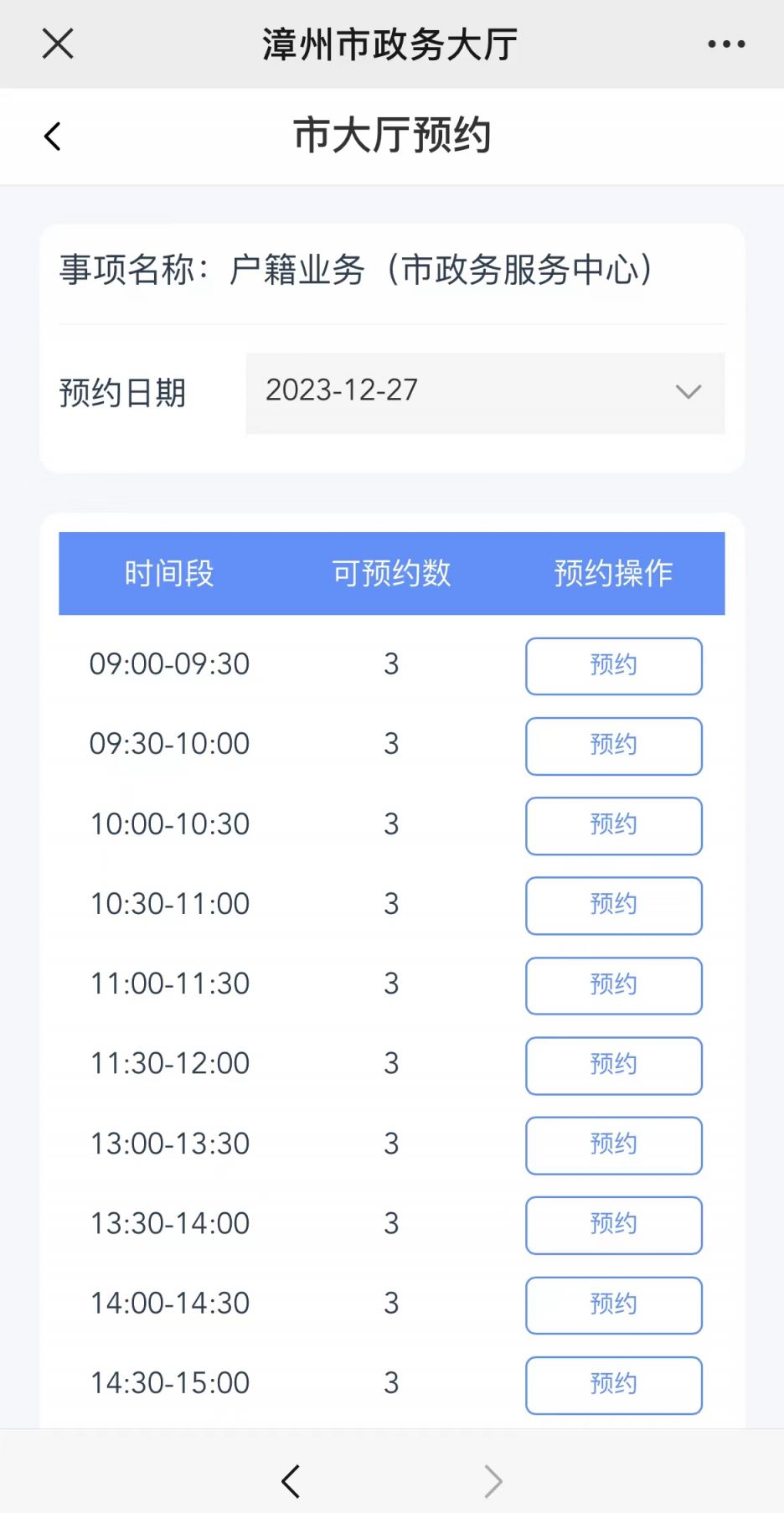Select 预约 for the 10:30-11:00 slot
The image size is (784, 1513).
[x=613, y=905]
